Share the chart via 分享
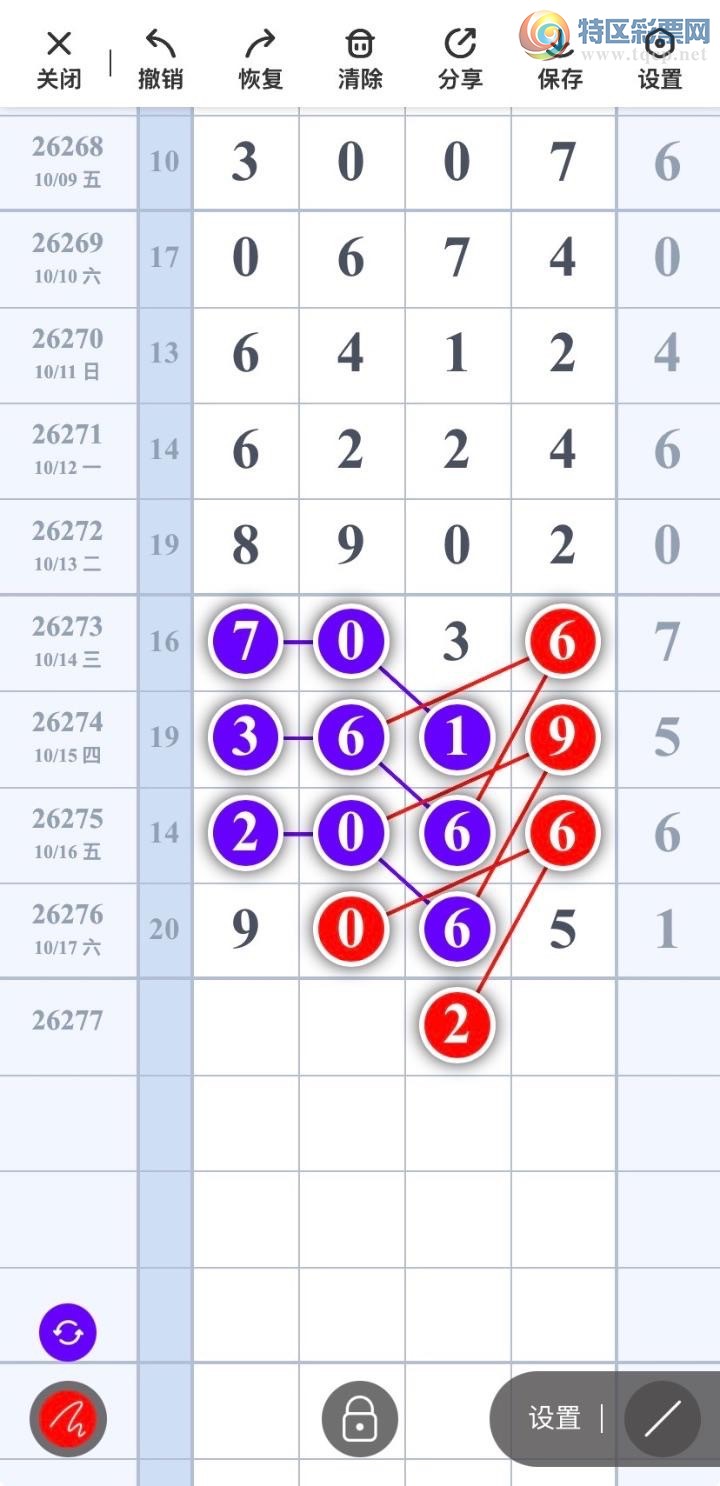 [x=460, y=59]
